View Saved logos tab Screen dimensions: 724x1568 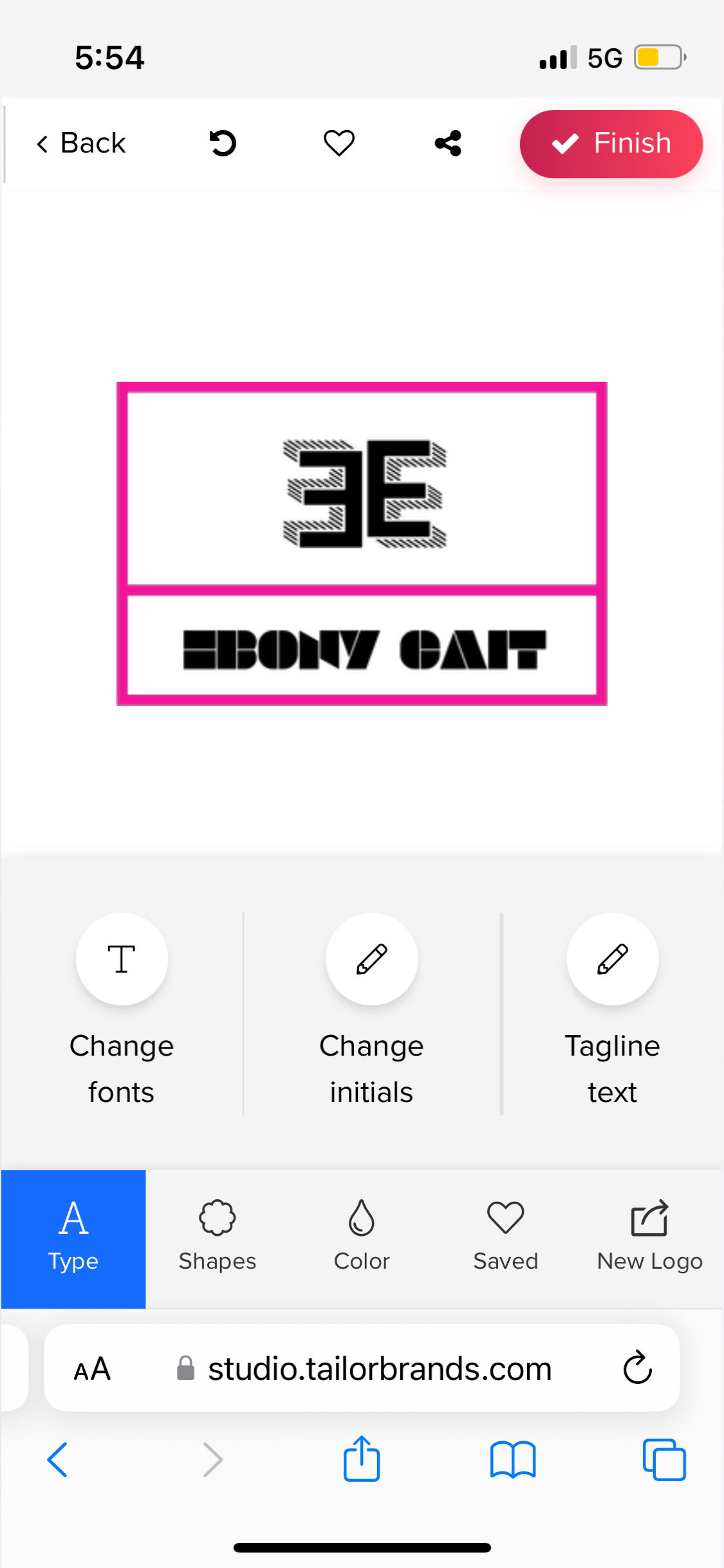pos(506,1238)
